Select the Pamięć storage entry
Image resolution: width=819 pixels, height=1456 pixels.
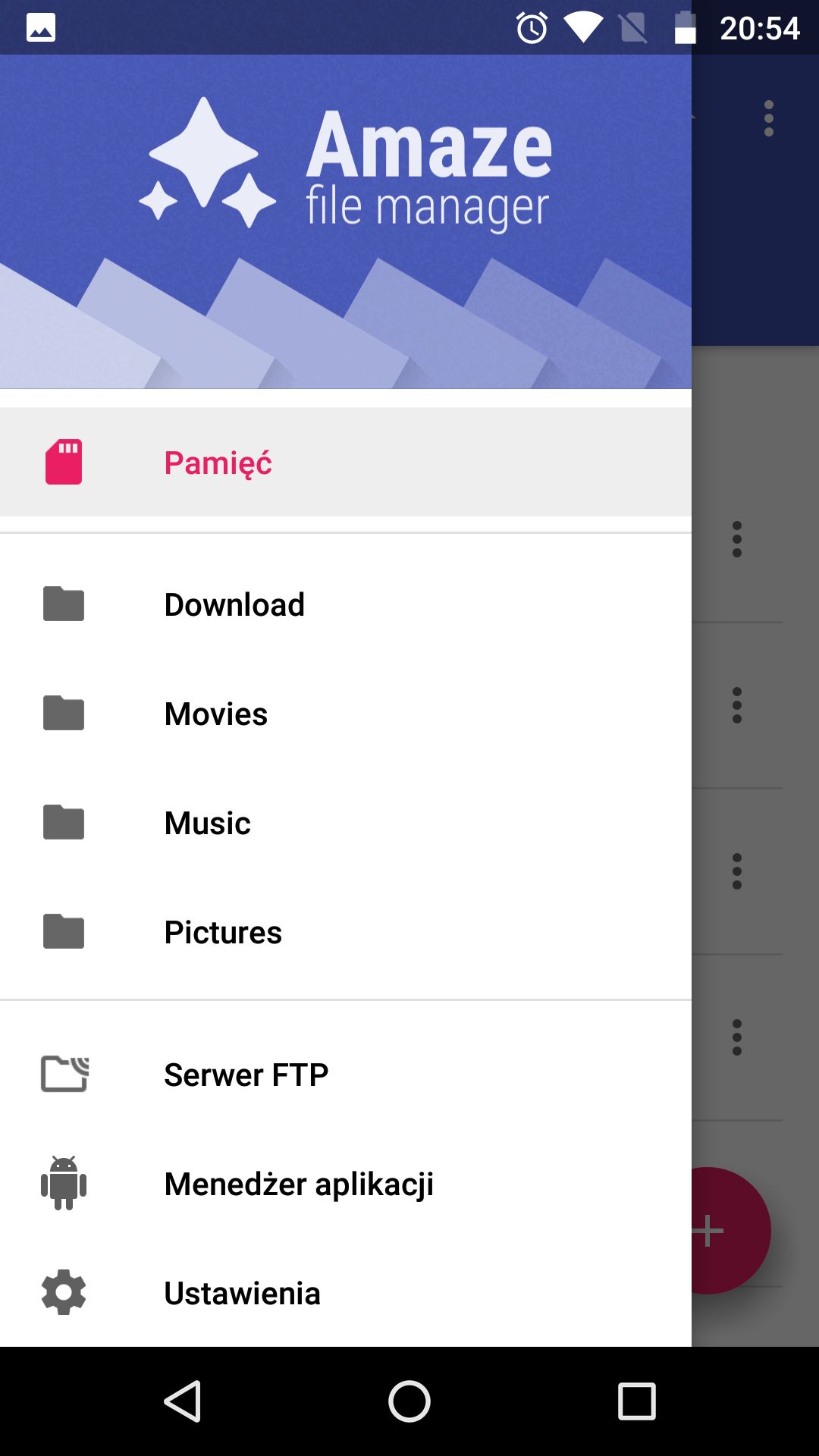coord(345,462)
